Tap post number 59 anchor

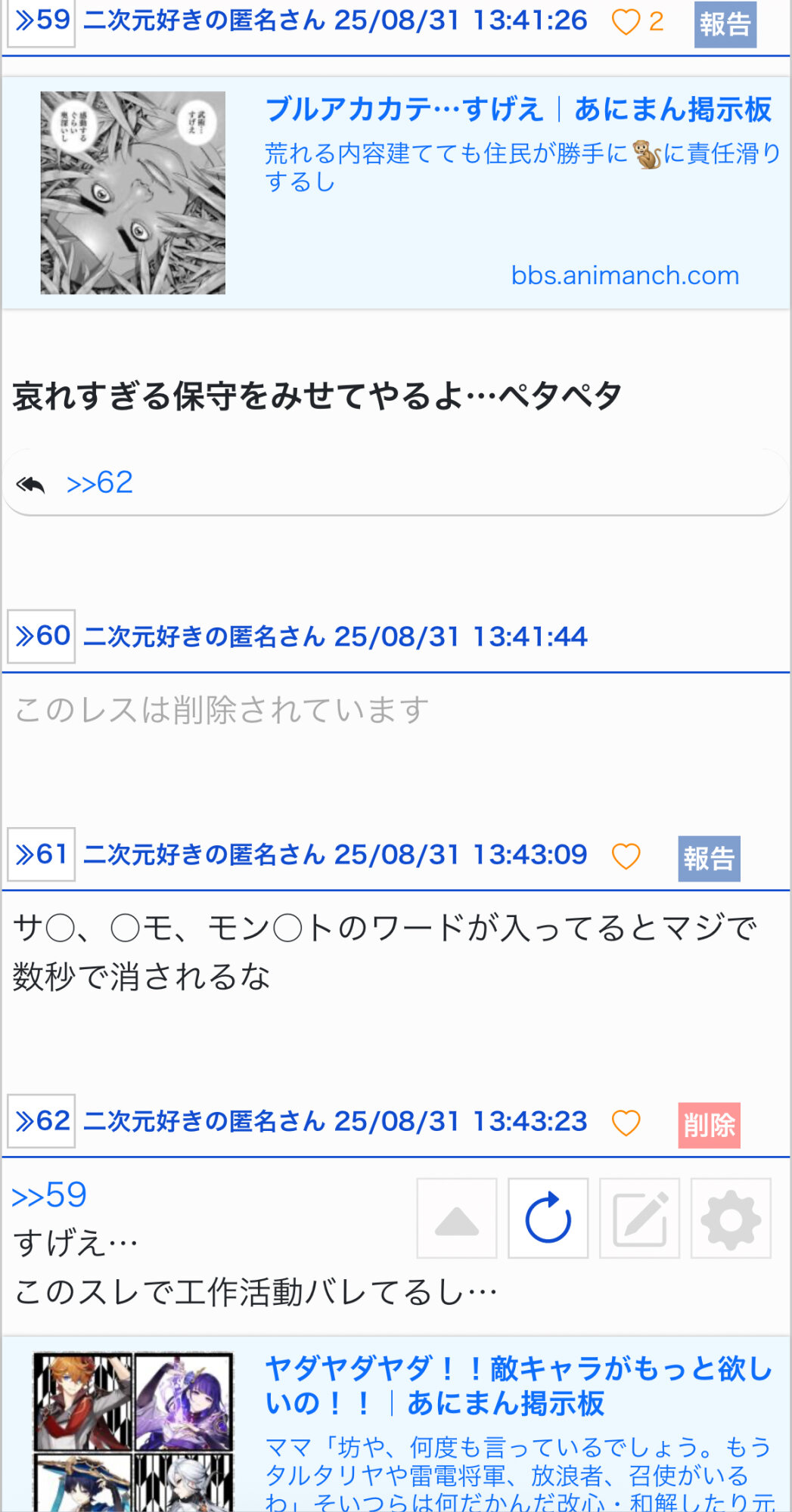tap(42, 21)
